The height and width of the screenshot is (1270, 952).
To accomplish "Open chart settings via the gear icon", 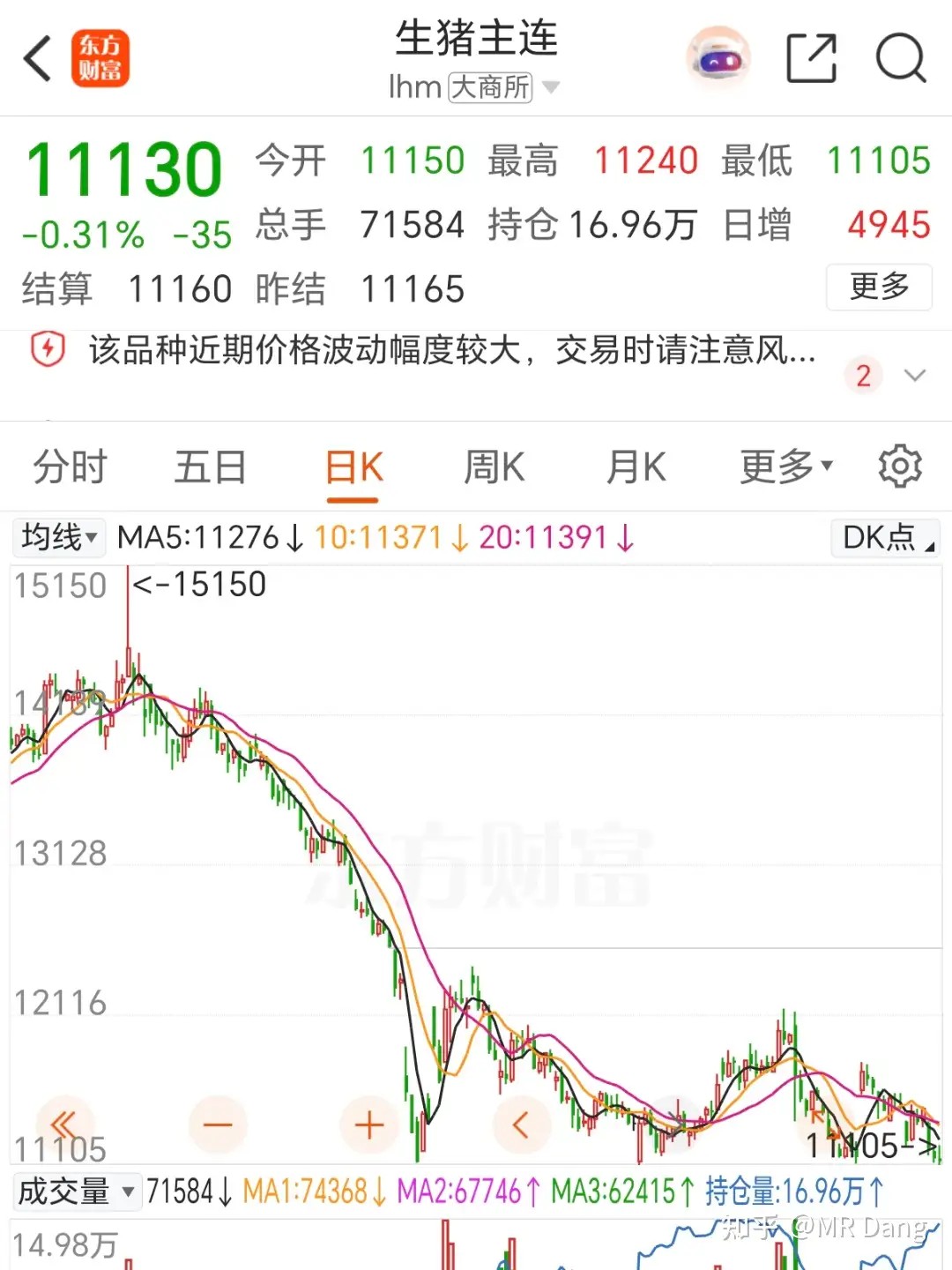I will point(900,466).
